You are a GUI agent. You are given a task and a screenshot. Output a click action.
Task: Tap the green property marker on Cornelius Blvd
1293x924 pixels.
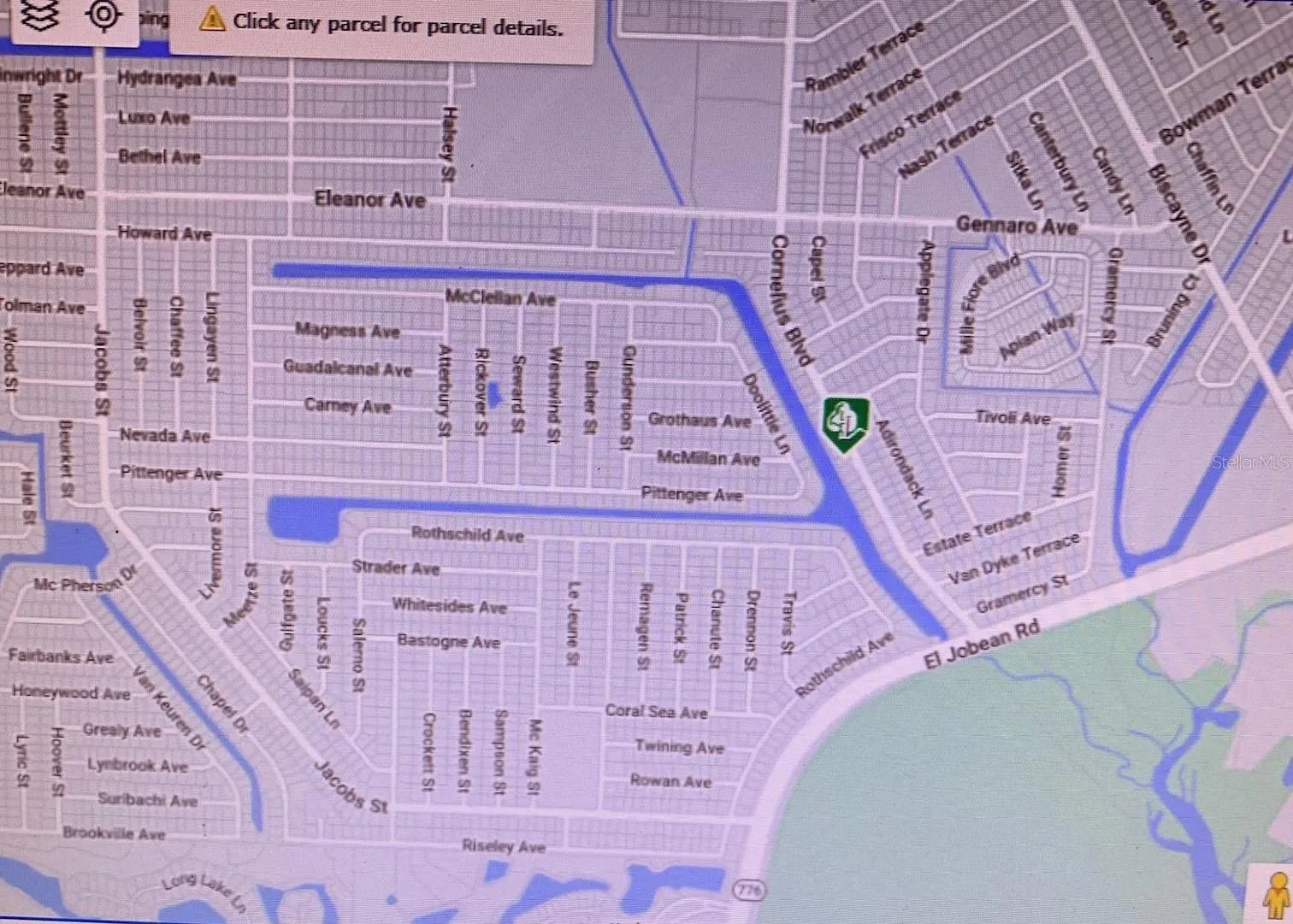coord(845,423)
